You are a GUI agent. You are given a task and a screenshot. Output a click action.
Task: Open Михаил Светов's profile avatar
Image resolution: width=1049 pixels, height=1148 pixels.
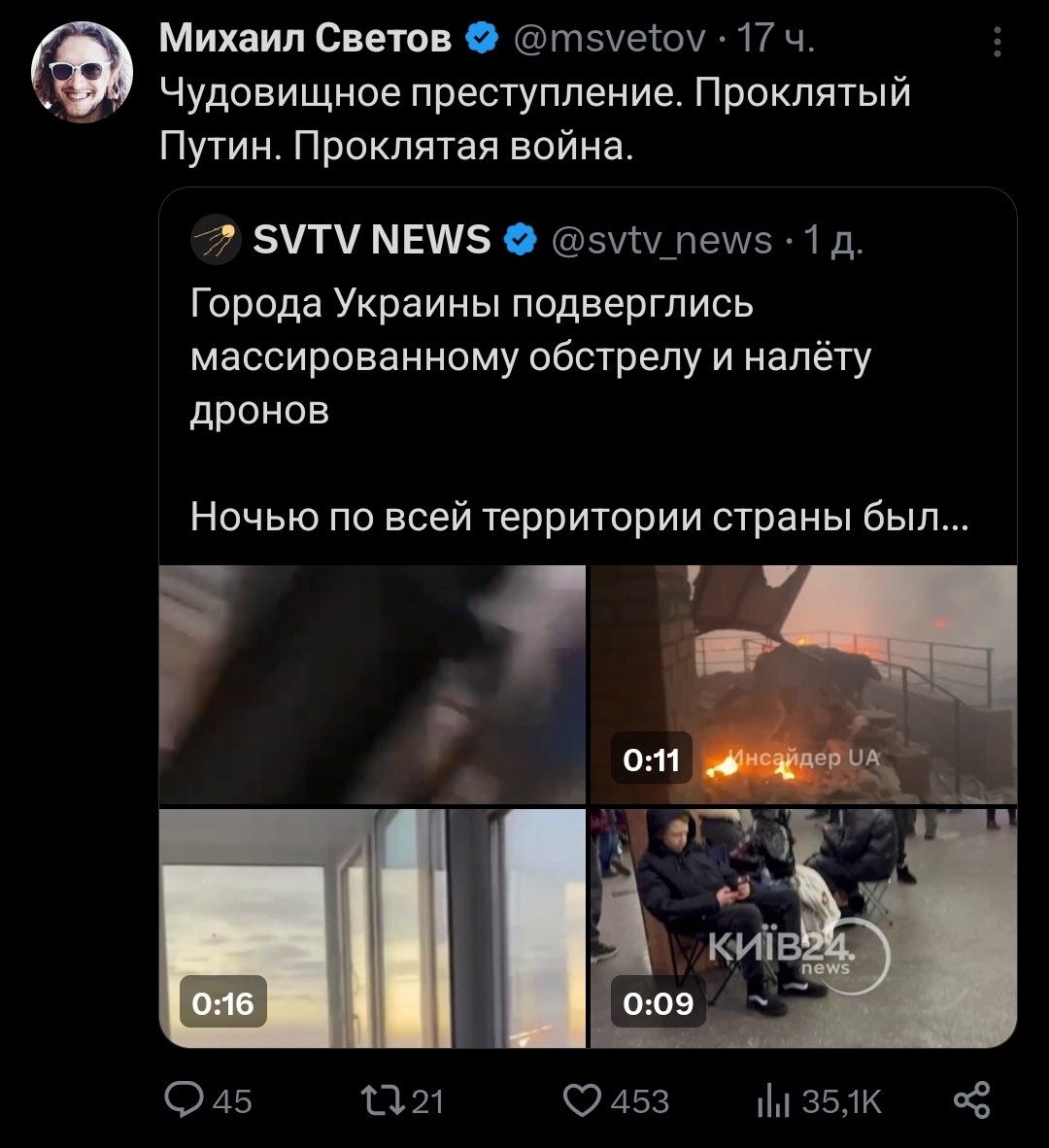click(81, 72)
